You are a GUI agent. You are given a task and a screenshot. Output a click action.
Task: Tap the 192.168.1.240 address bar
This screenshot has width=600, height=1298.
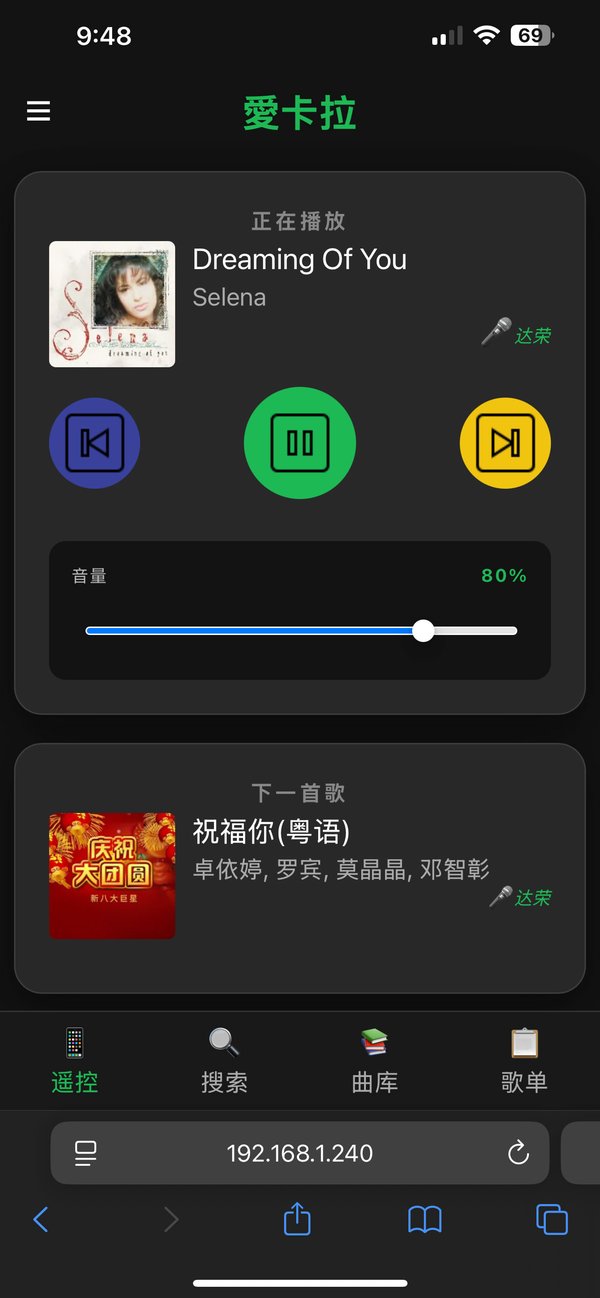300,1153
